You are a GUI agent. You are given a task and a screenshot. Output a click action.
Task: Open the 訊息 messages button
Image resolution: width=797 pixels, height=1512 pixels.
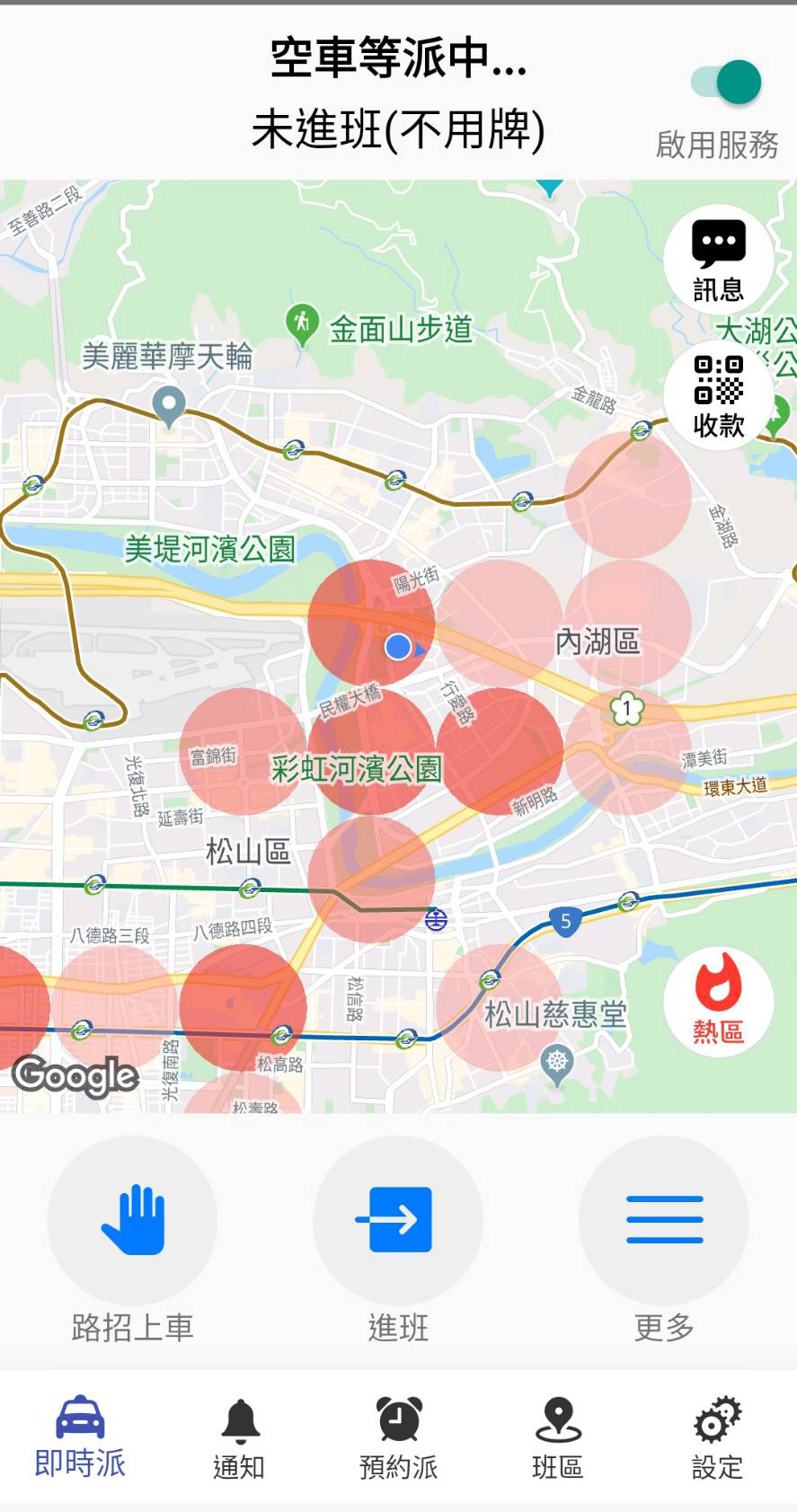(718, 261)
